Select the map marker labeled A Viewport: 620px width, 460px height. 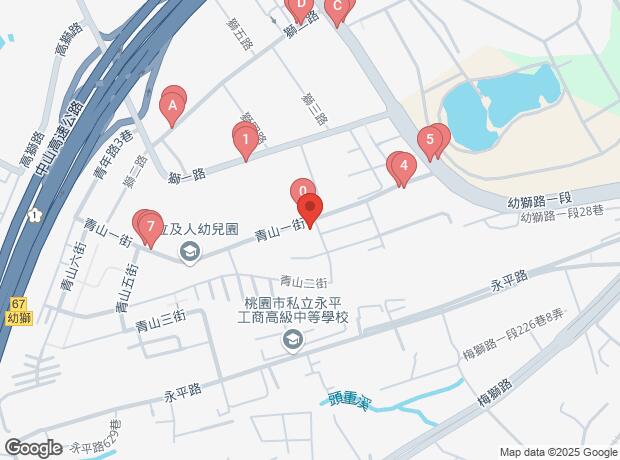(x=174, y=104)
